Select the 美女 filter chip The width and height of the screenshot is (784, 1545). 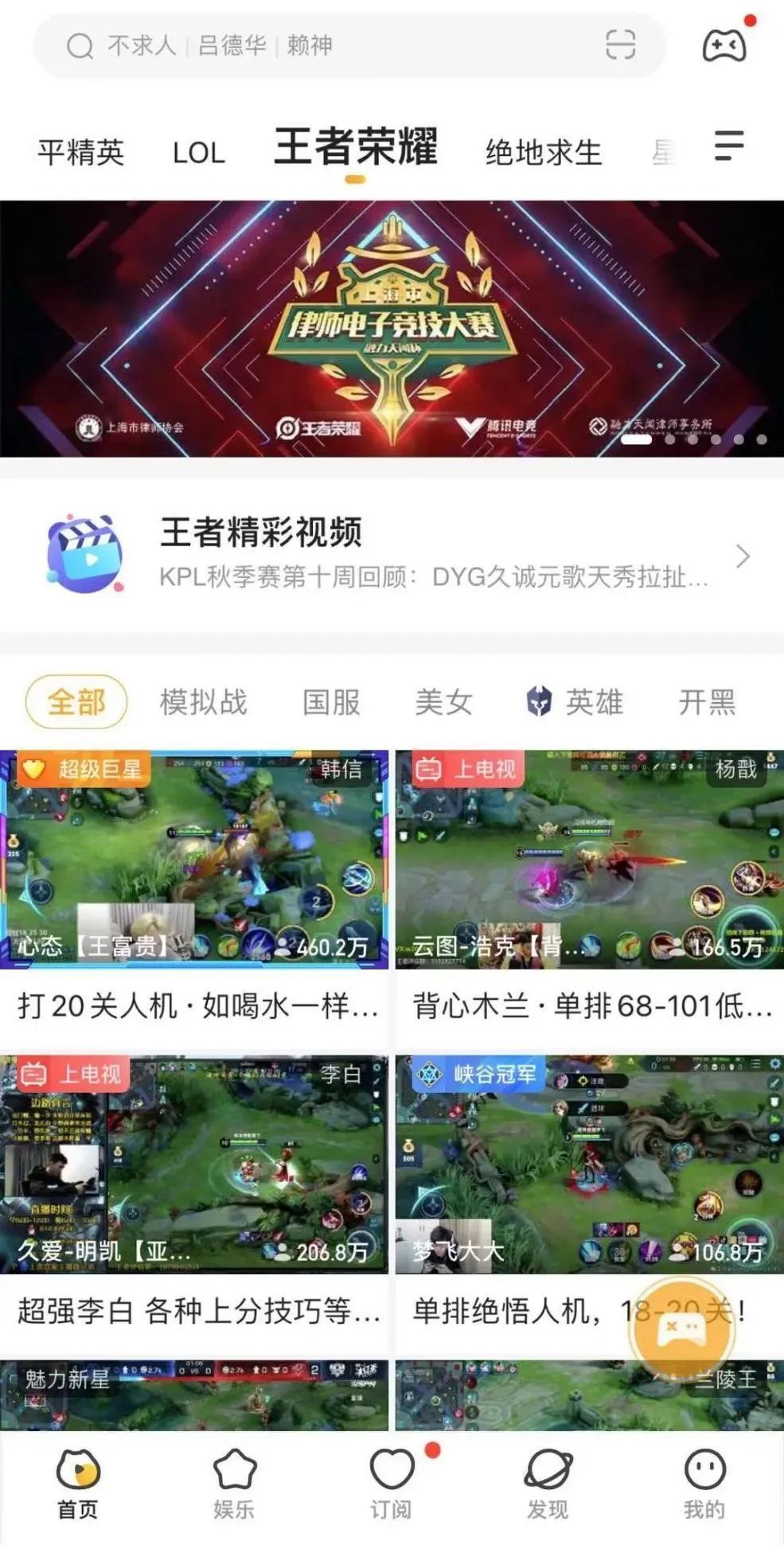[443, 702]
